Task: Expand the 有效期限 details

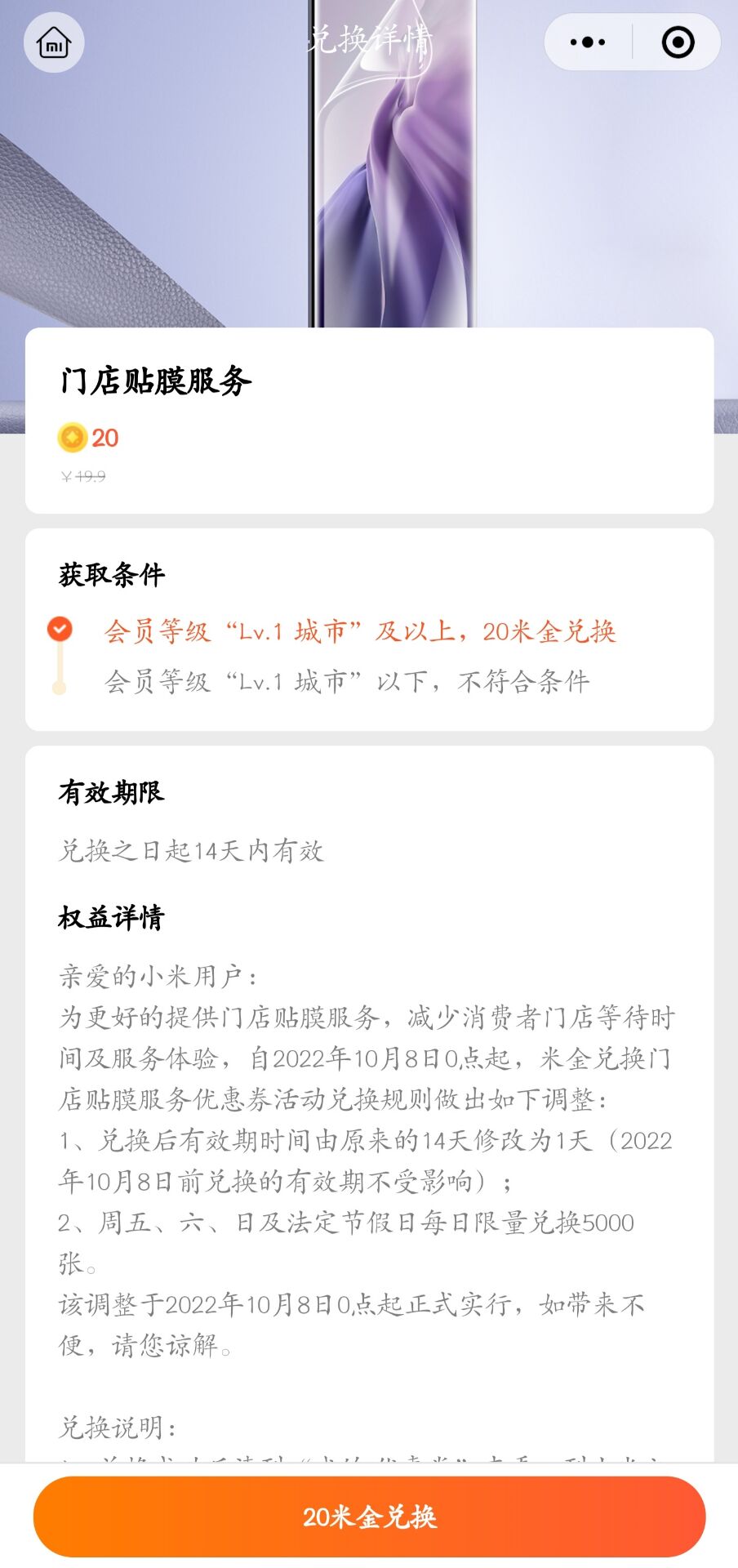Action: click(x=111, y=792)
